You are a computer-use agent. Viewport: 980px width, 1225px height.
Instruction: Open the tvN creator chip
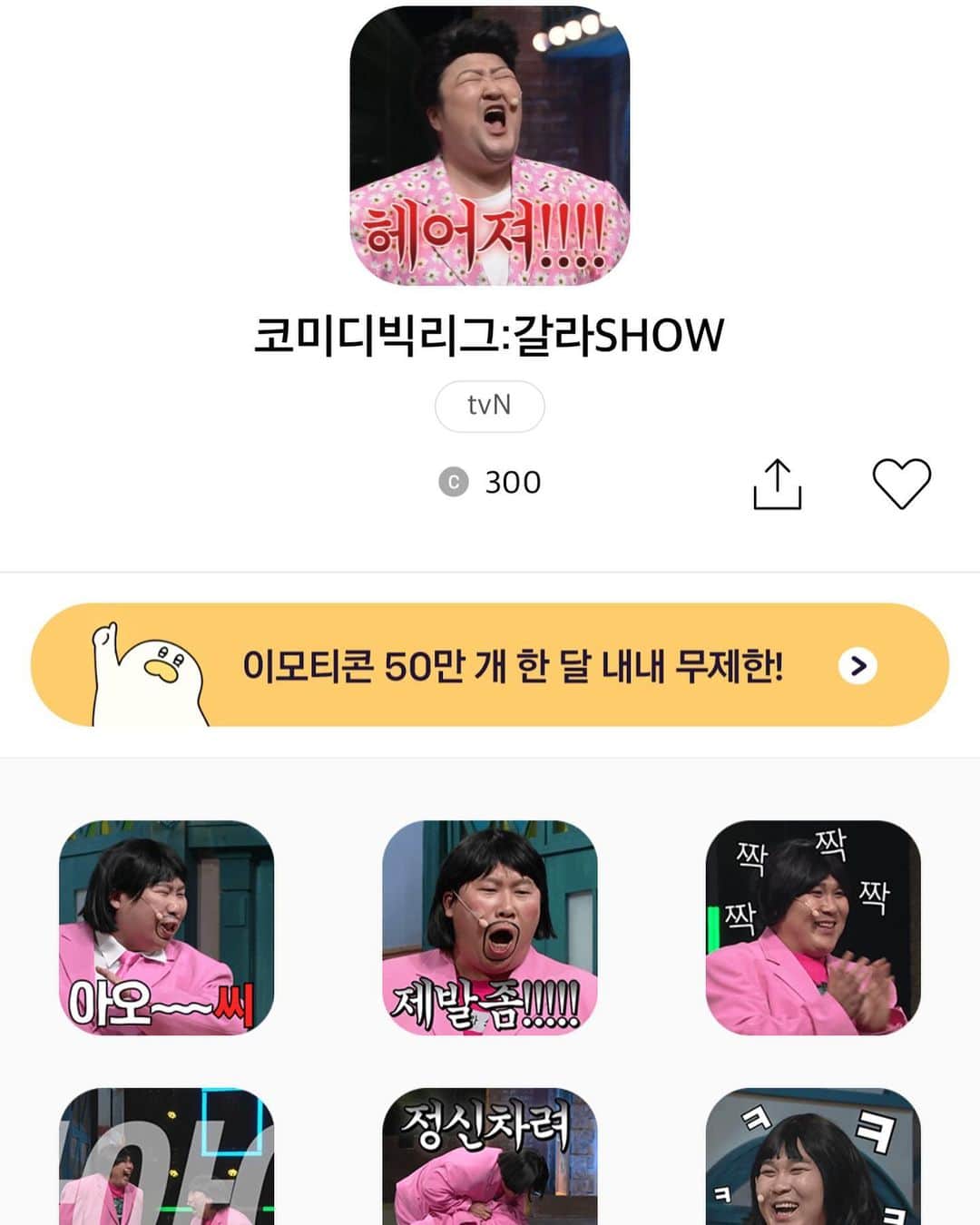pyautogui.click(x=489, y=406)
